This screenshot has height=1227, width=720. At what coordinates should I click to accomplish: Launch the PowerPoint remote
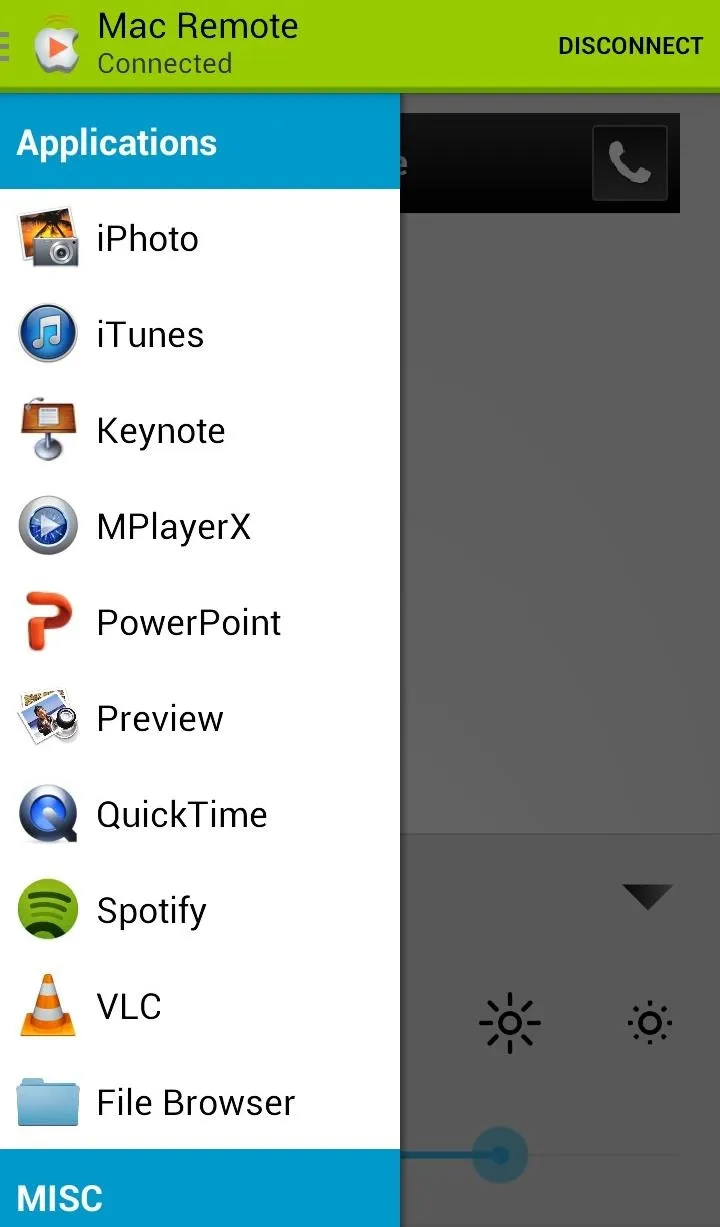(x=200, y=622)
